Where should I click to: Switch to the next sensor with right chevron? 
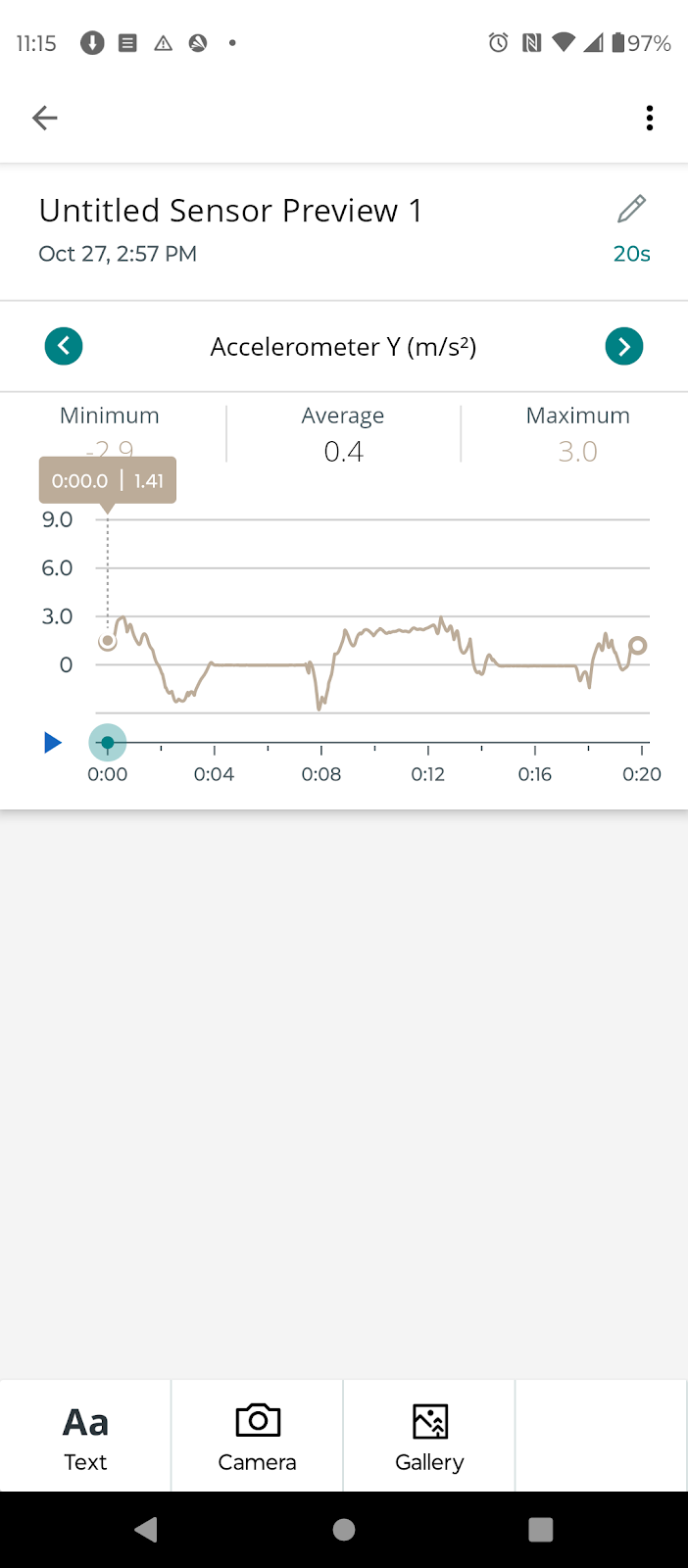(624, 346)
